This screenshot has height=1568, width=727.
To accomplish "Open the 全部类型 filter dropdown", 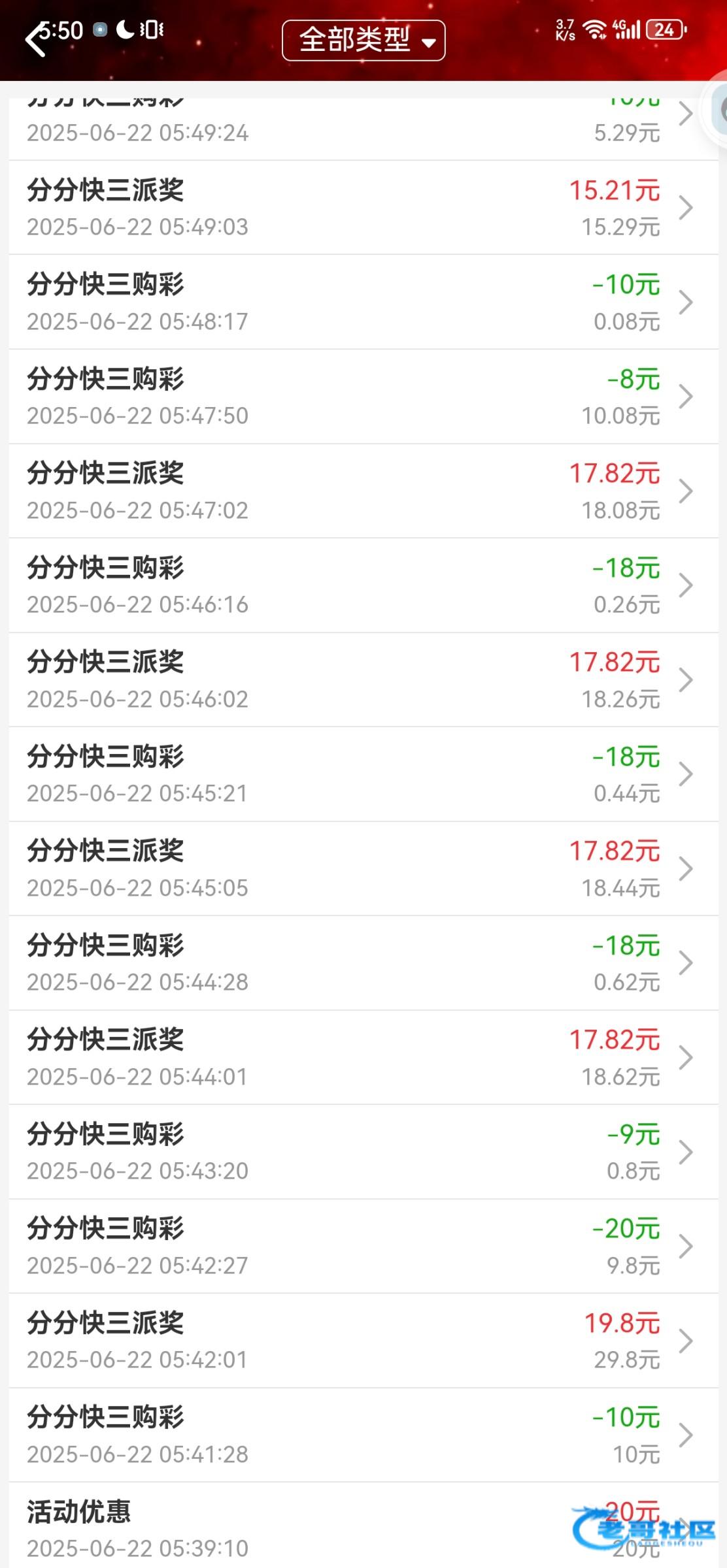I will pyautogui.click(x=363, y=41).
